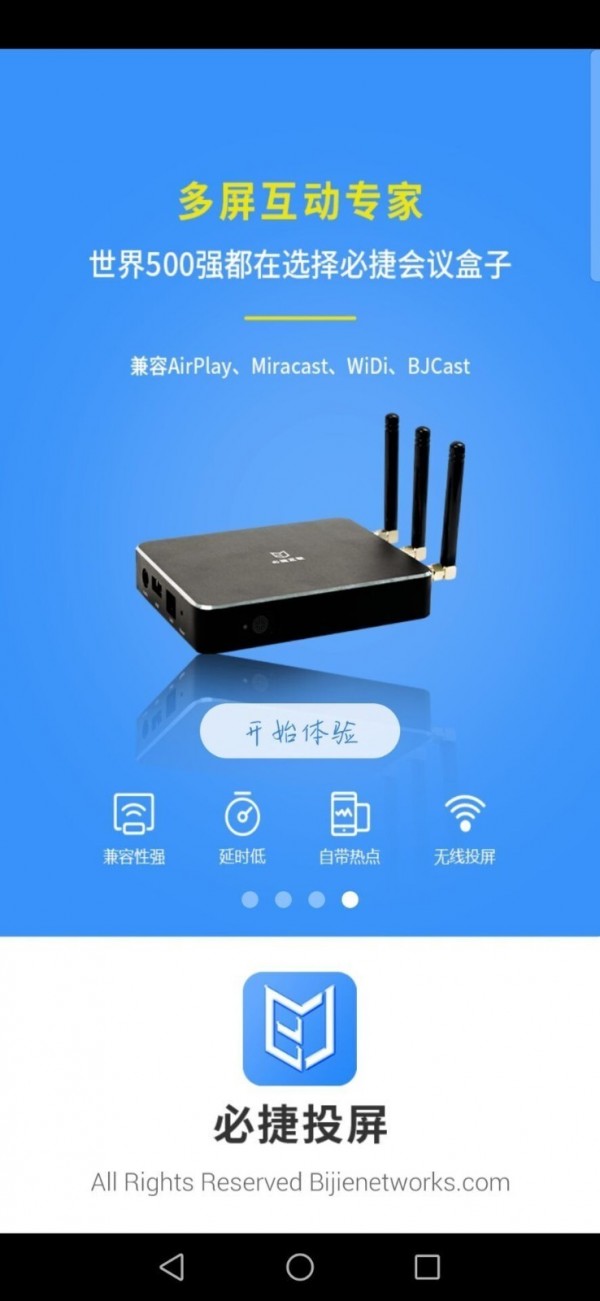Go to the first onboarding page dot
Screen dimensions: 600x1301
coord(250,900)
